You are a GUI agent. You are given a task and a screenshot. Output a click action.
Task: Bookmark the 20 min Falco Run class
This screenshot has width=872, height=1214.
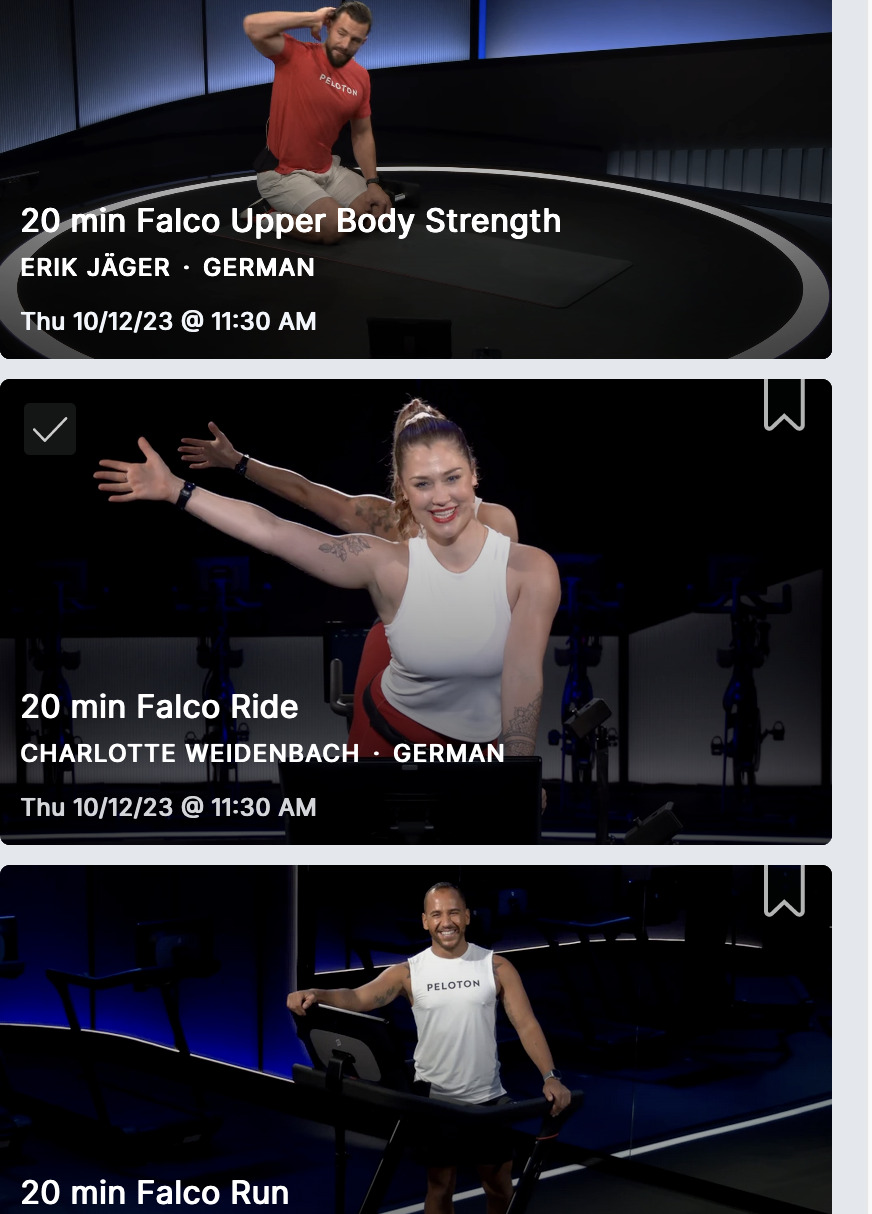(784, 890)
